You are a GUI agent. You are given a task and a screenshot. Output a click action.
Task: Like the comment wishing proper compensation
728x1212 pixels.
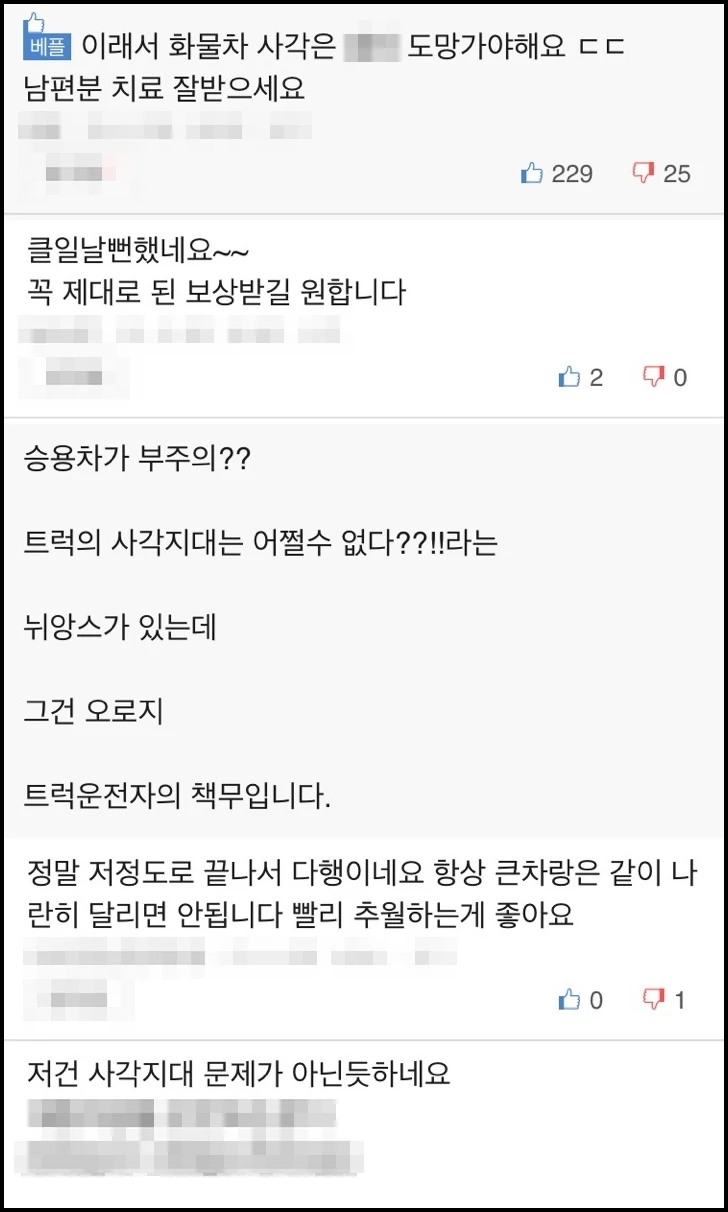pos(569,377)
